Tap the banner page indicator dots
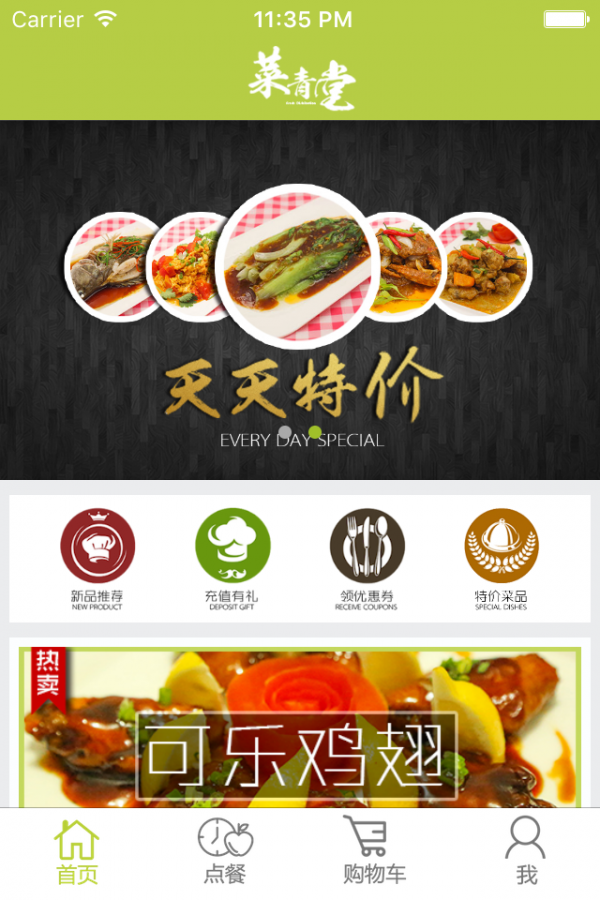The height and width of the screenshot is (900, 600). tap(300, 433)
